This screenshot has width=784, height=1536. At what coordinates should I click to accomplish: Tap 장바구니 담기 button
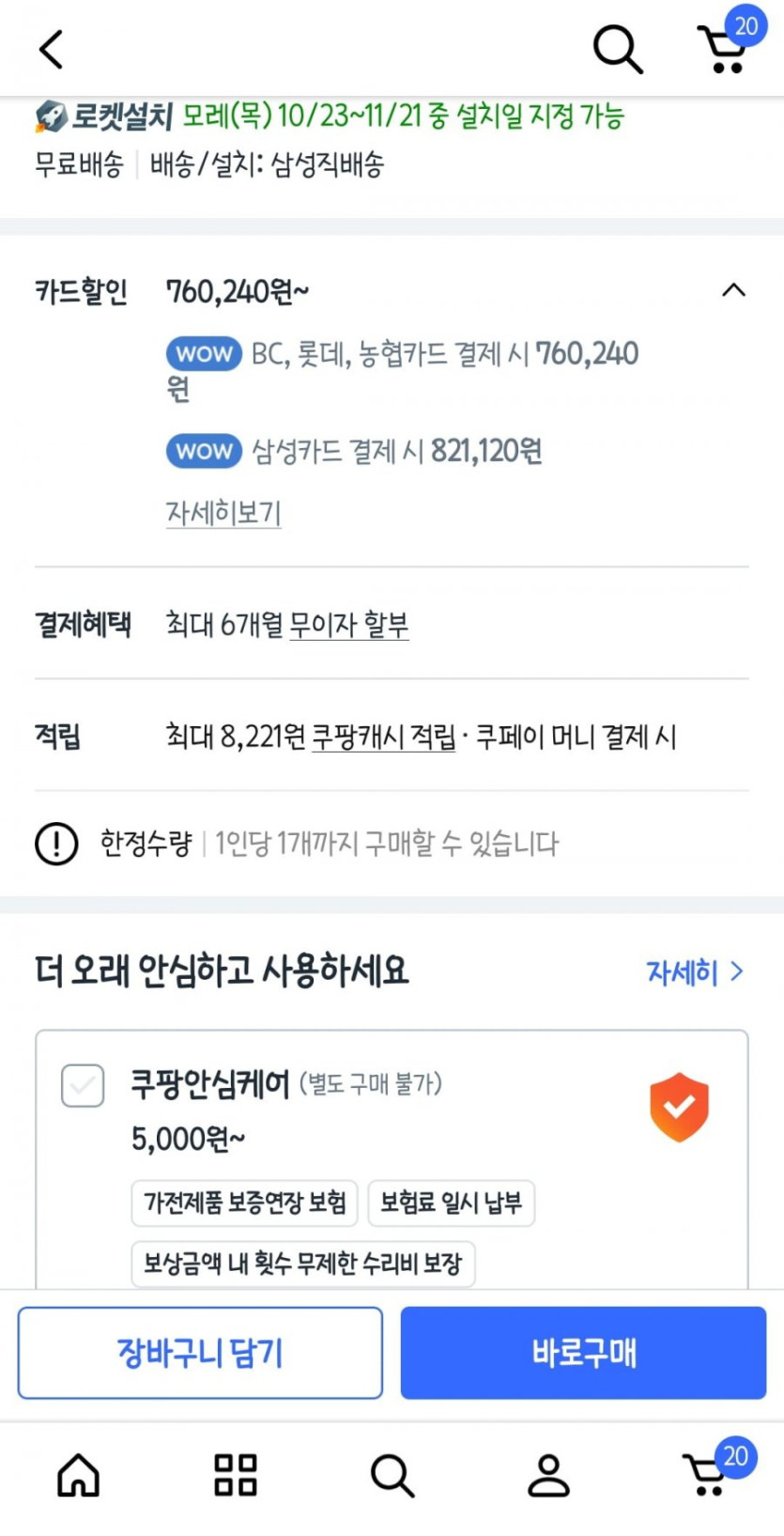point(200,1353)
